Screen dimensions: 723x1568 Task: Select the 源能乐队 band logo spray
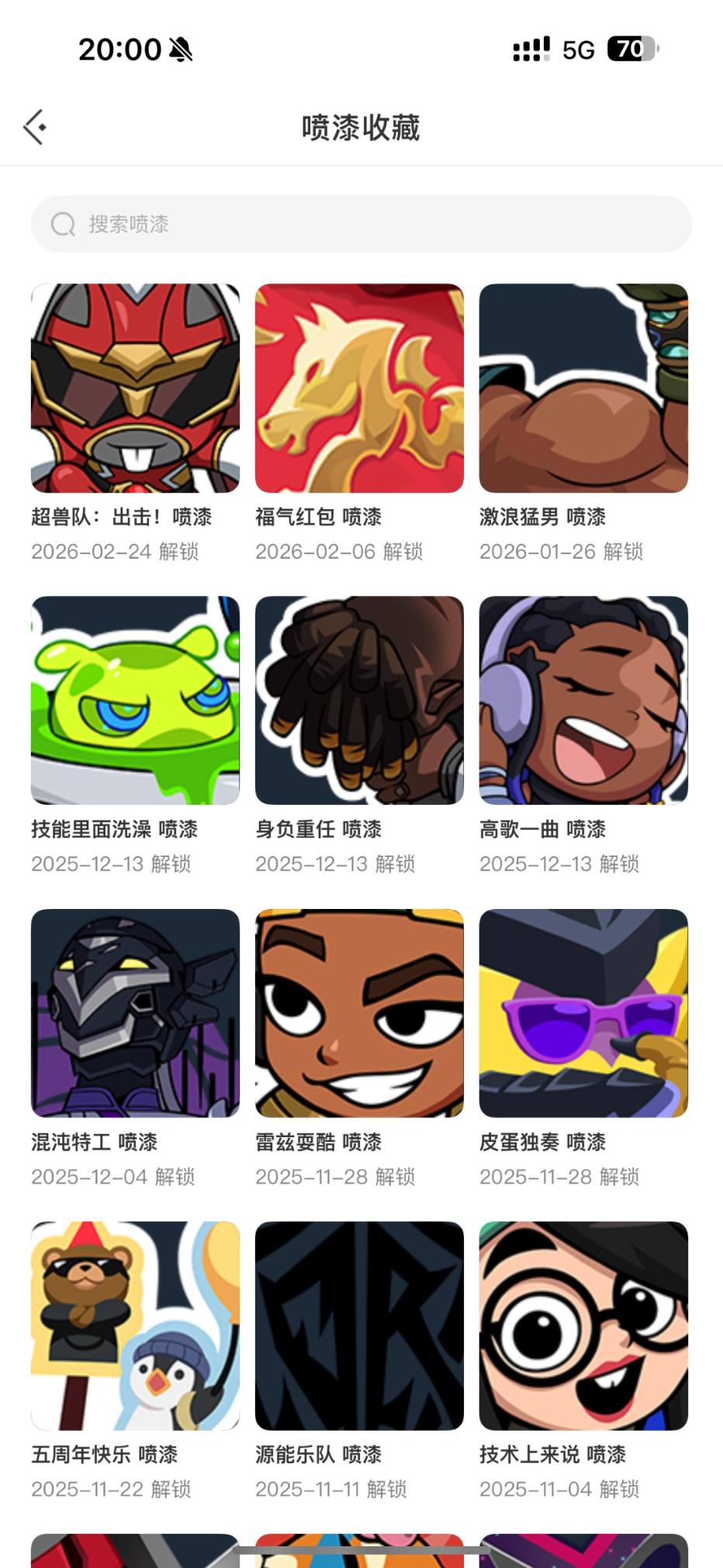click(358, 1328)
